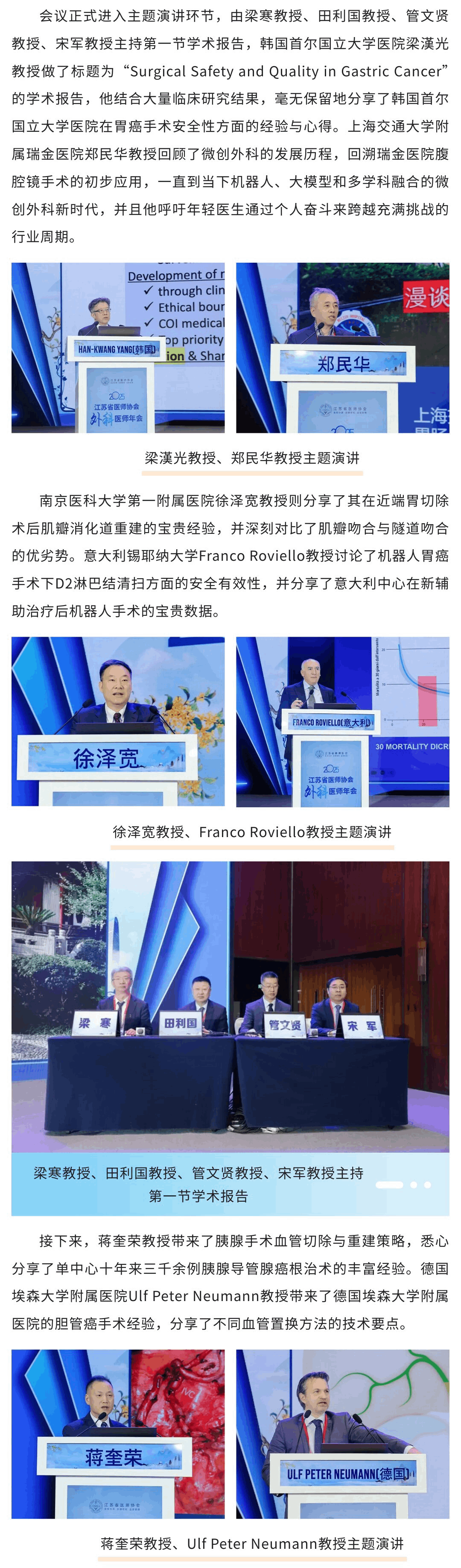Enlarge the photo of 蒋奎荣 speaking
This screenshot has width=461, height=1568.
pyautogui.click(x=117, y=1434)
